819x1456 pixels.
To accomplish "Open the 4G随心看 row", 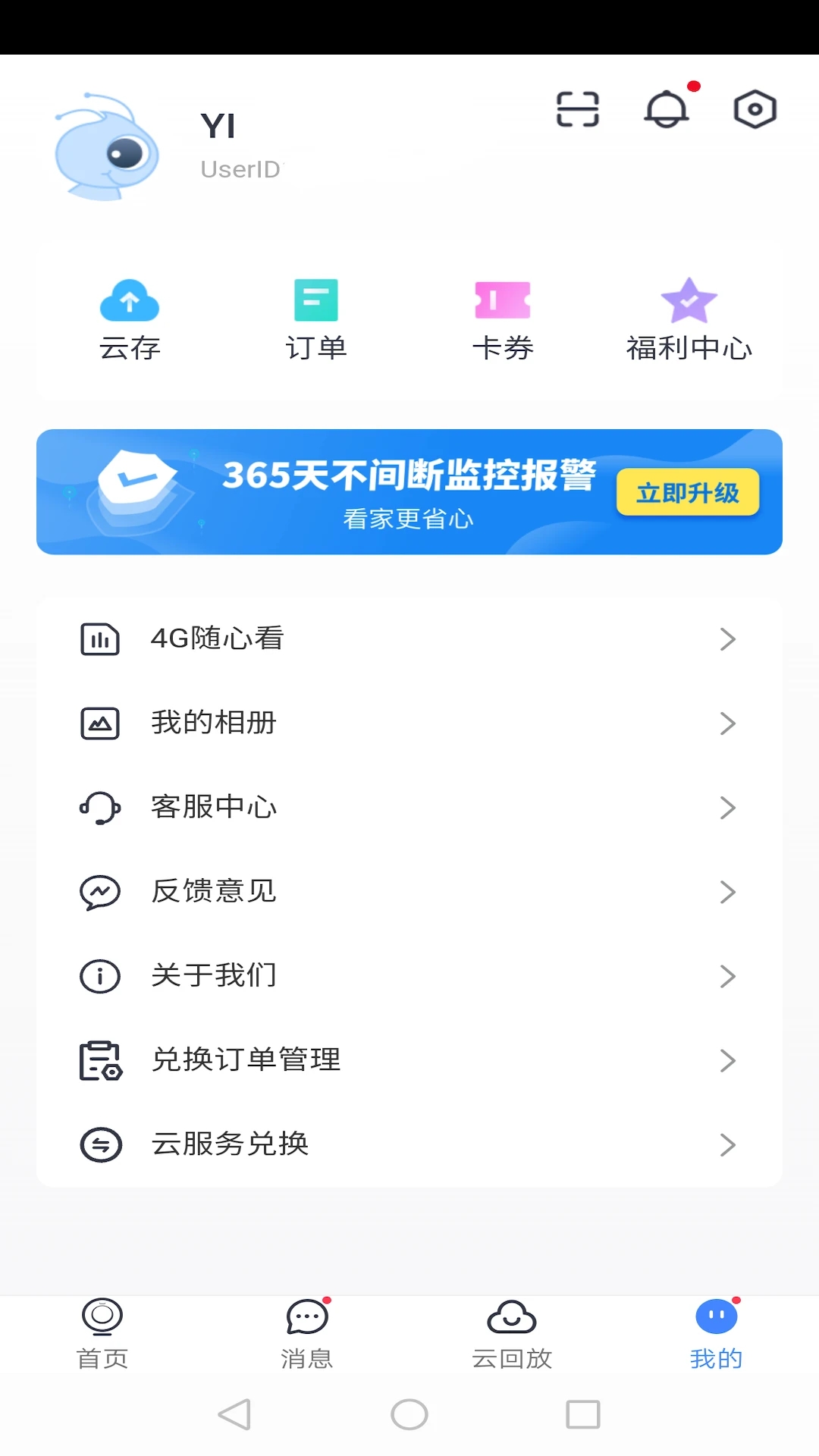I will (x=409, y=639).
